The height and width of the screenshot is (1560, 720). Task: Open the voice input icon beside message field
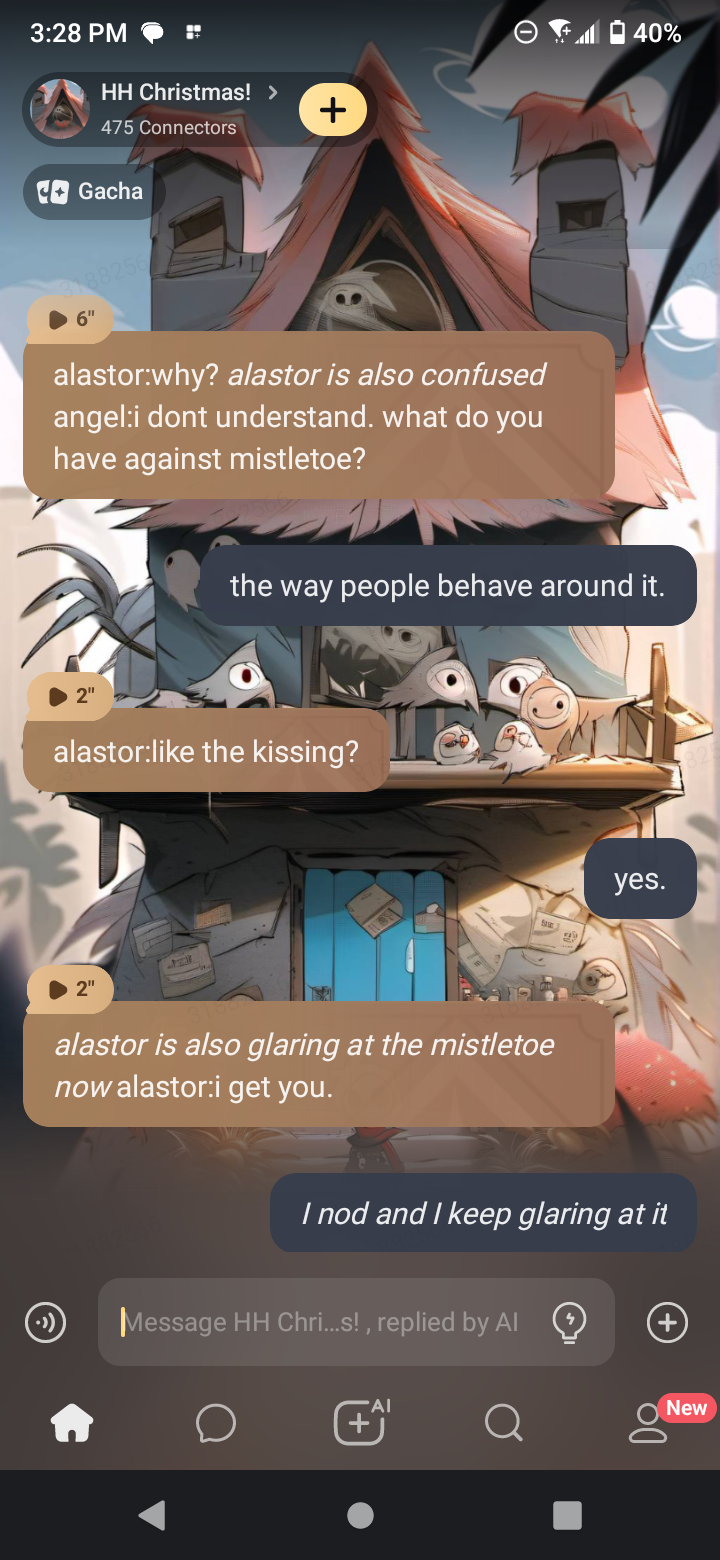click(45, 1322)
